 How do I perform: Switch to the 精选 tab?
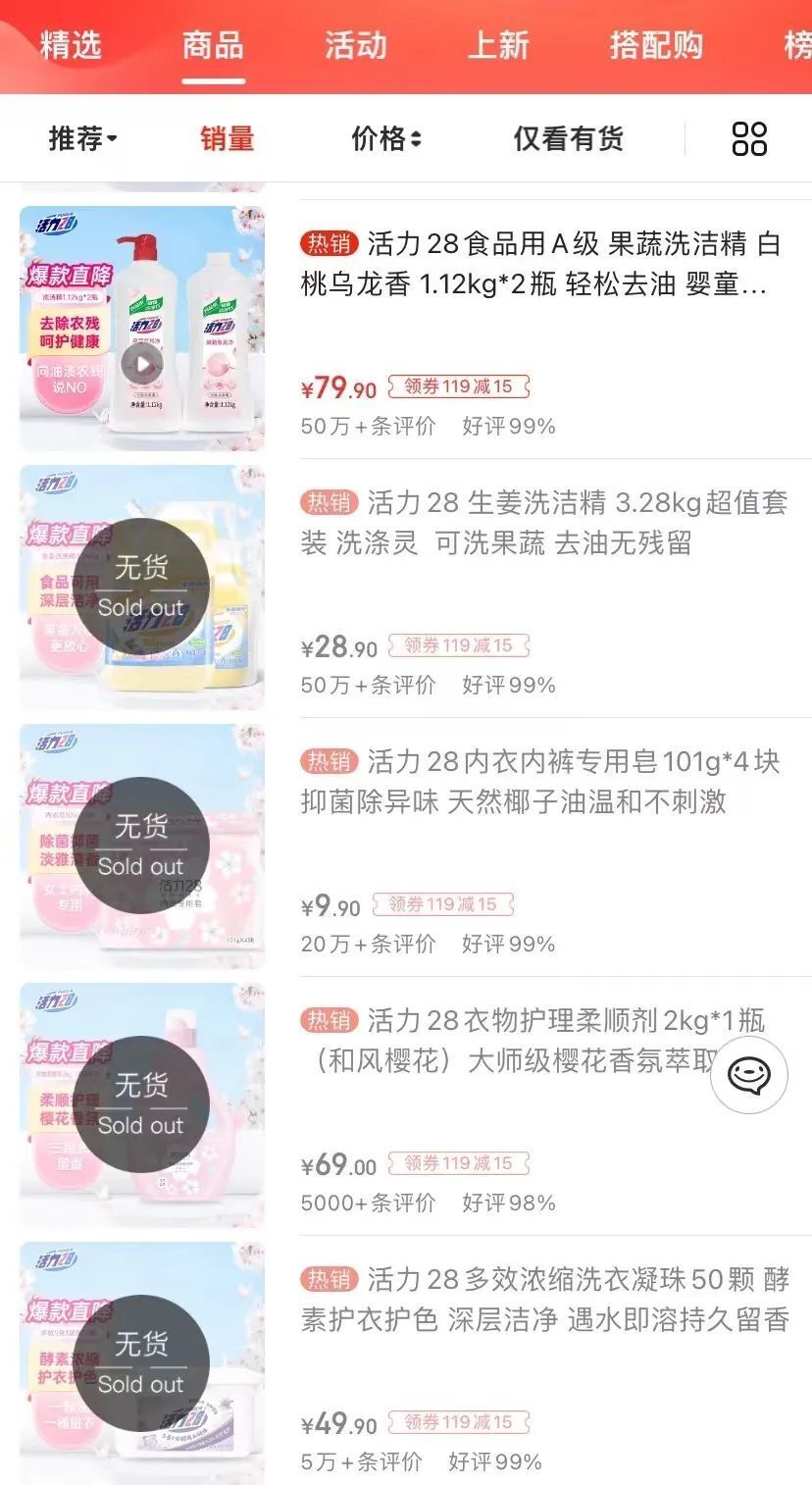tap(70, 45)
